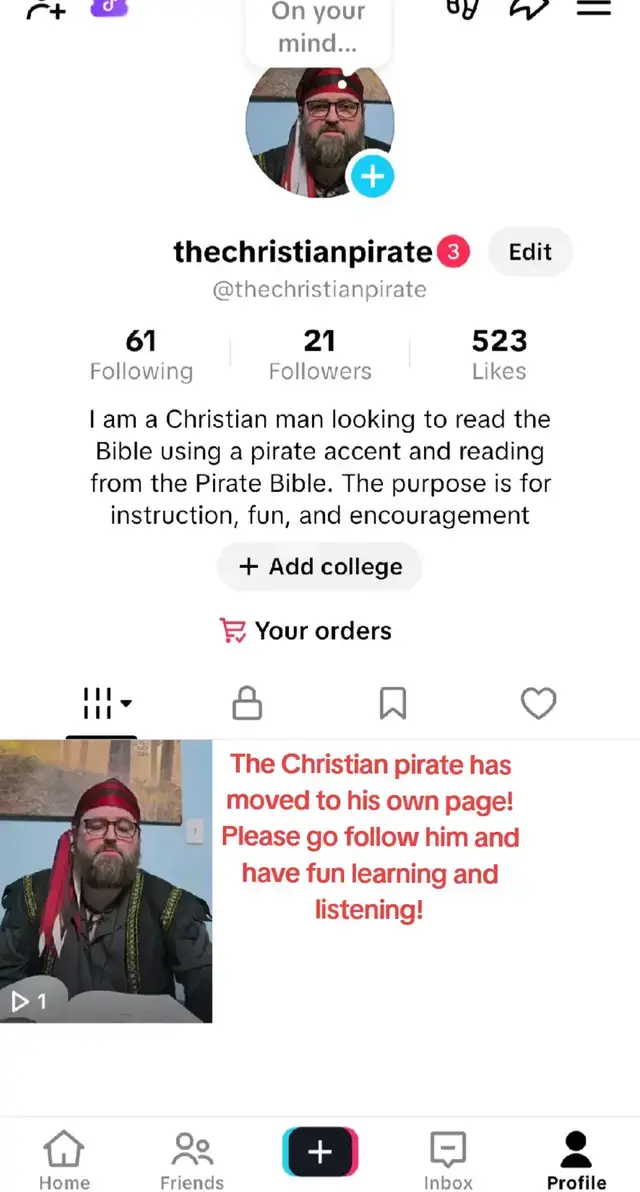
Task: Tap the blue plus on the profile photo
Action: pos(371,177)
